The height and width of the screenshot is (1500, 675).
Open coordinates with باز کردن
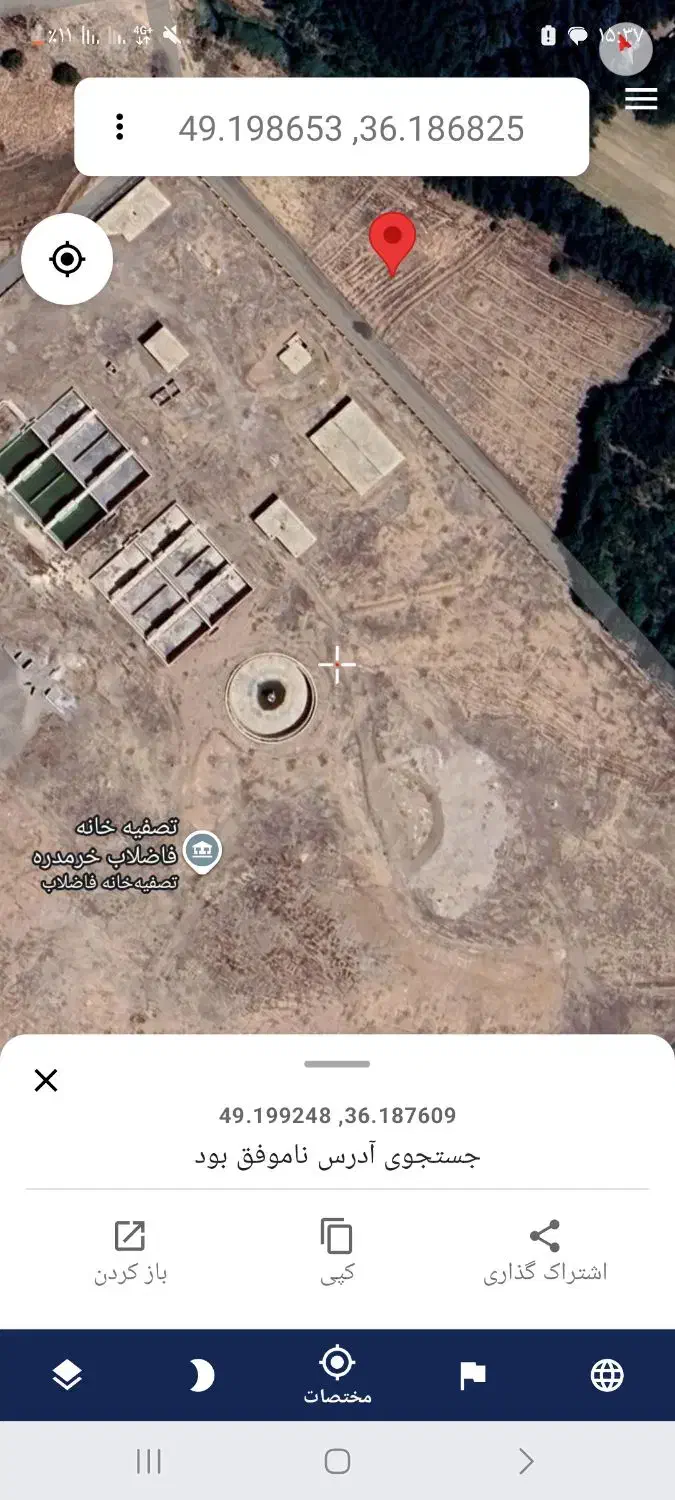(130, 1250)
